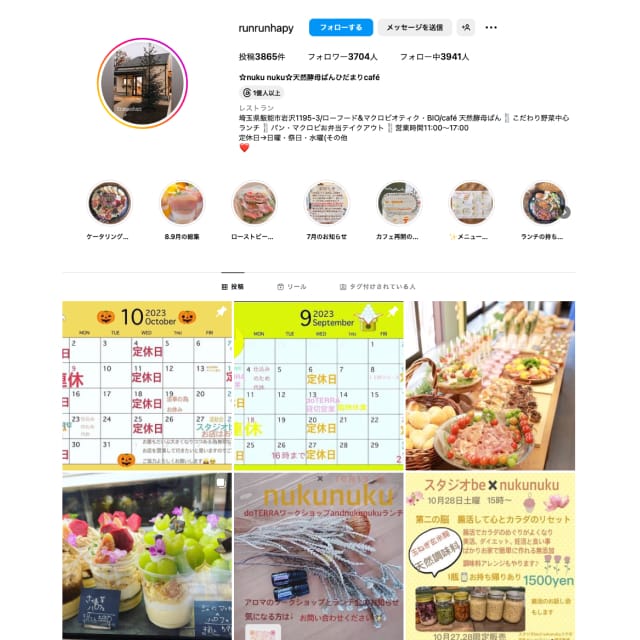
Task: View the ローストビー… highlight
Action: point(254,203)
